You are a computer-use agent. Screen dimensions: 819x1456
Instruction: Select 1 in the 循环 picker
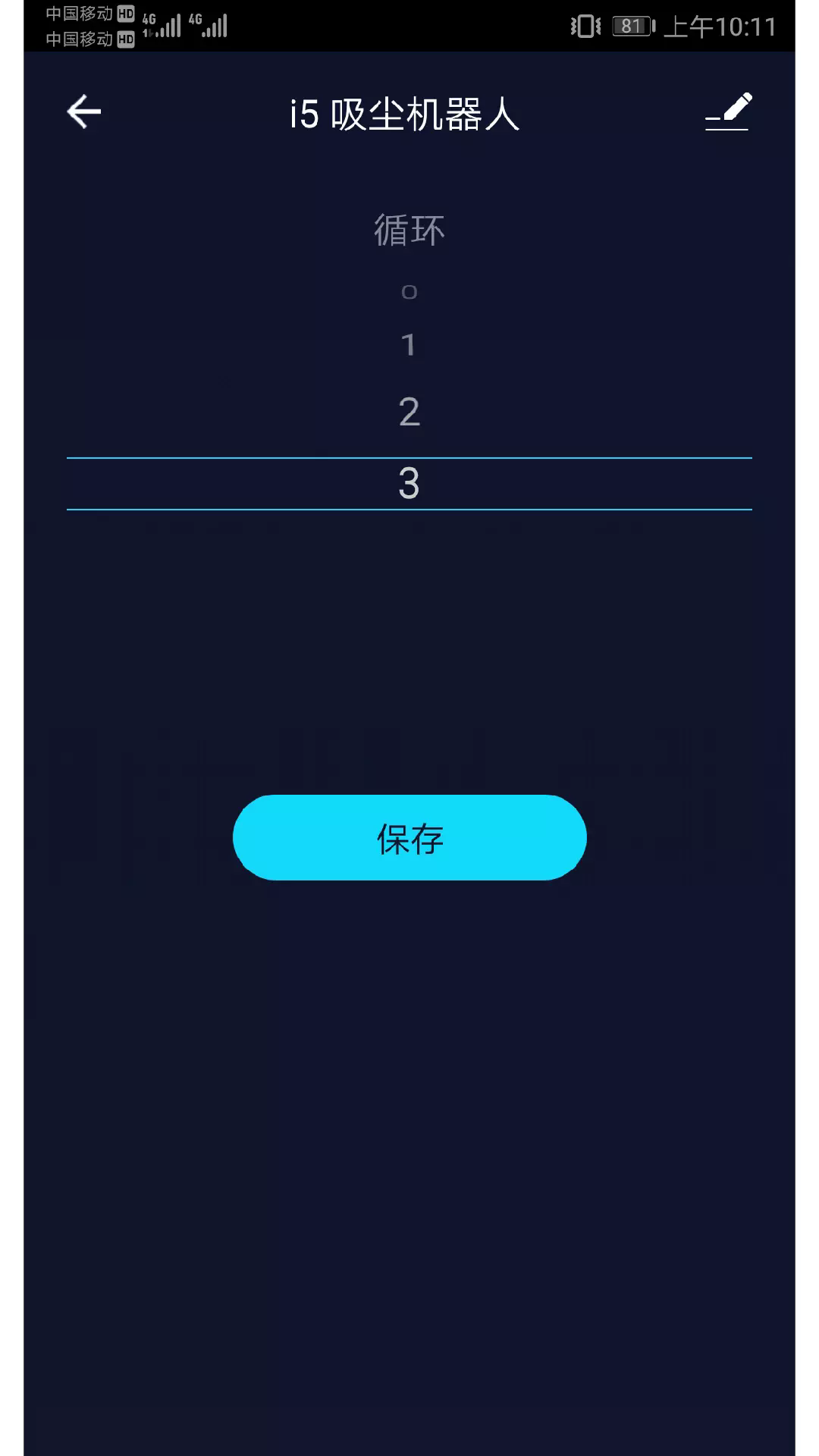[409, 346]
